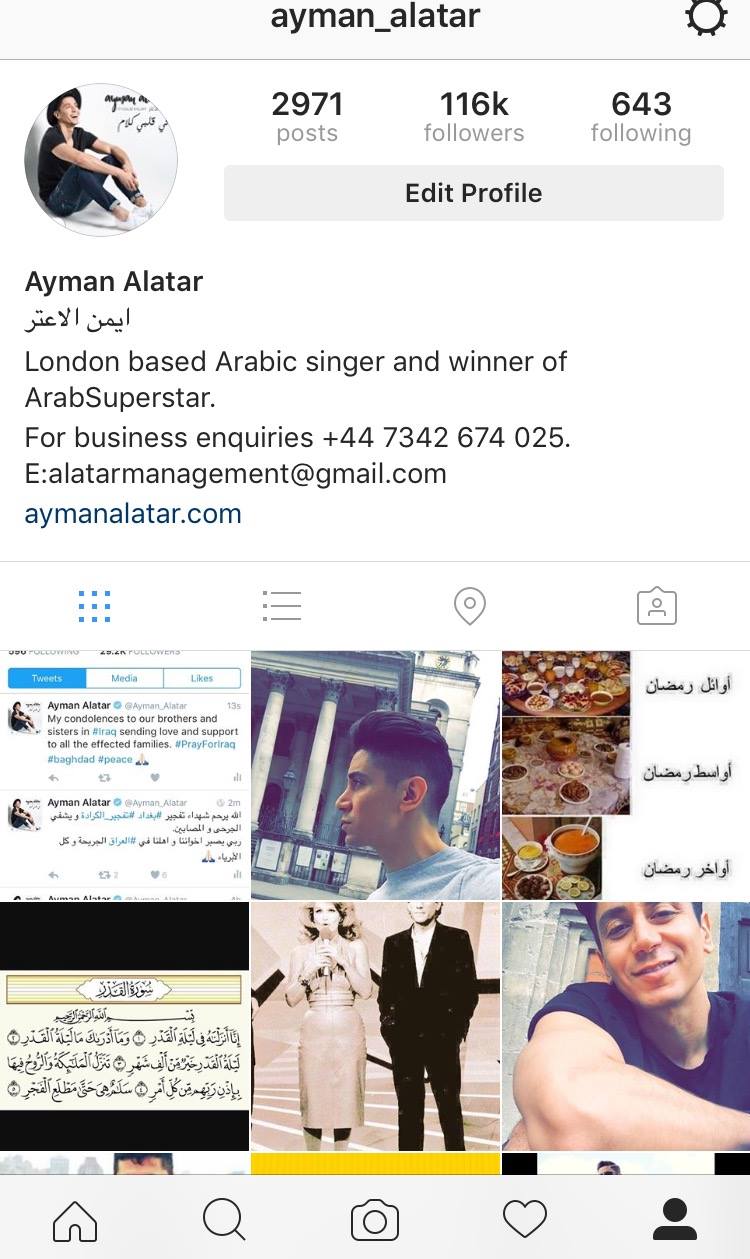Go to the home feed tab
Screen dimensions: 750x1259
[75, 1220]
